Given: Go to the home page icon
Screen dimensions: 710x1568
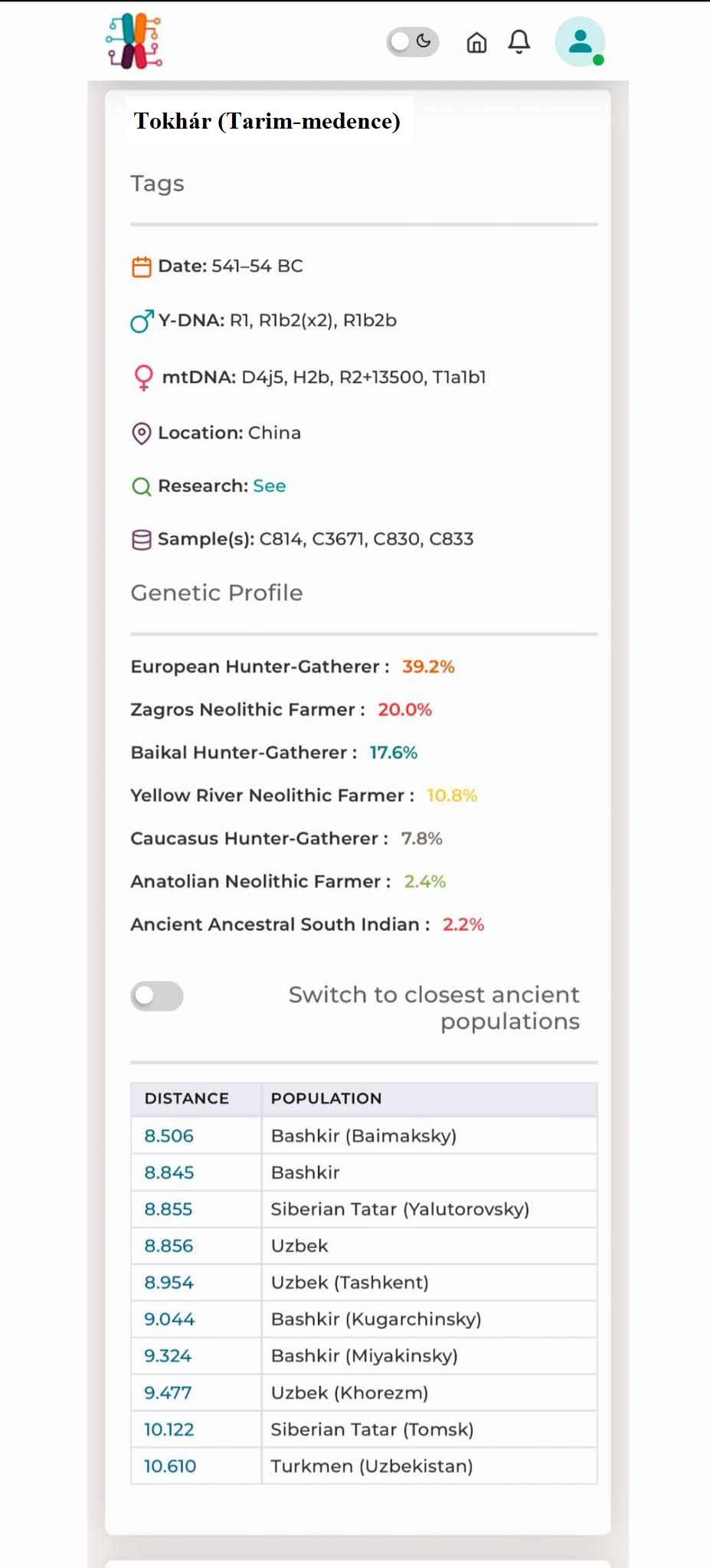Looking at the screenshot, I should (476, 42).
